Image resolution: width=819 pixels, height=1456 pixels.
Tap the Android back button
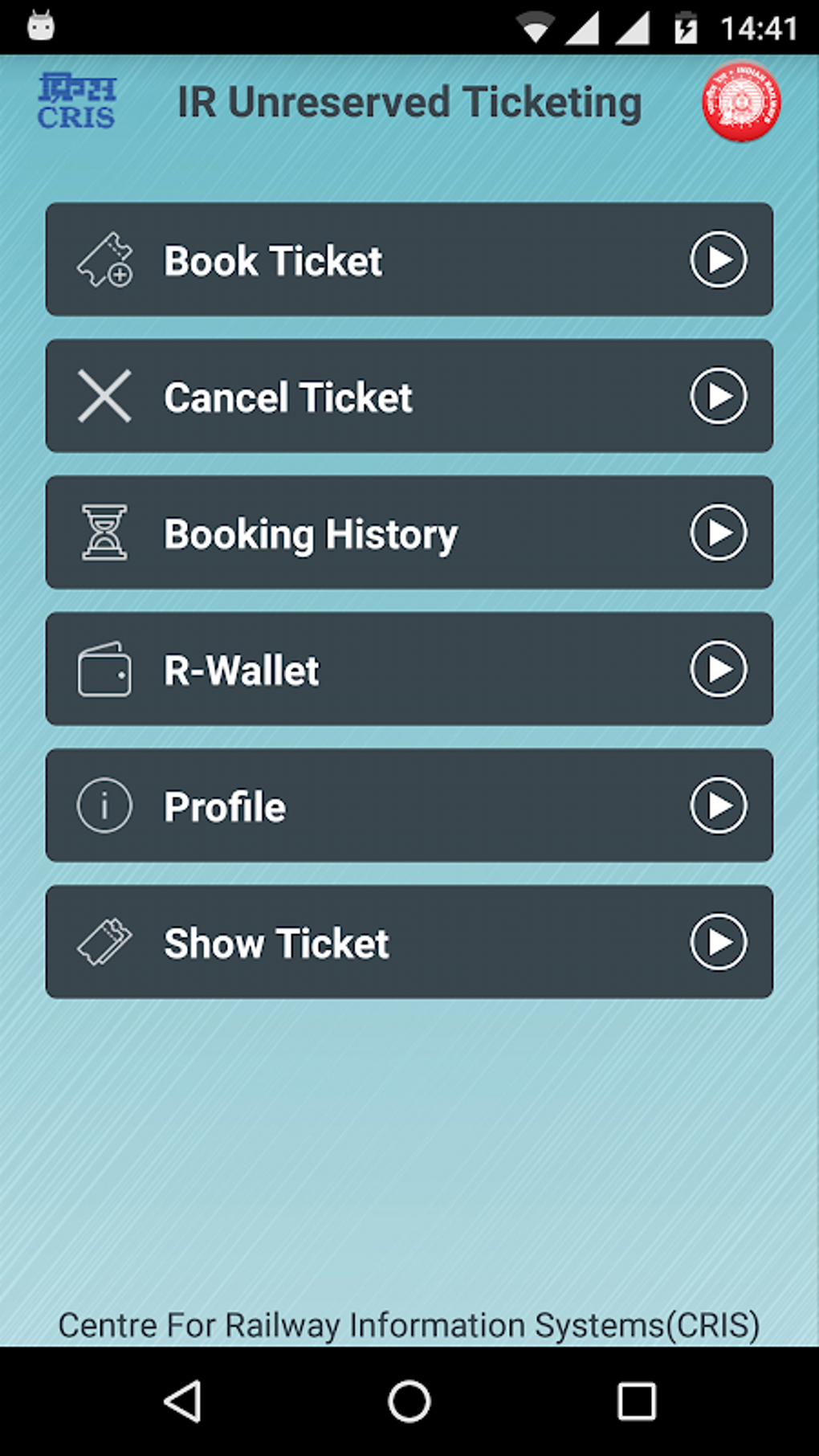pos(183,1401)
